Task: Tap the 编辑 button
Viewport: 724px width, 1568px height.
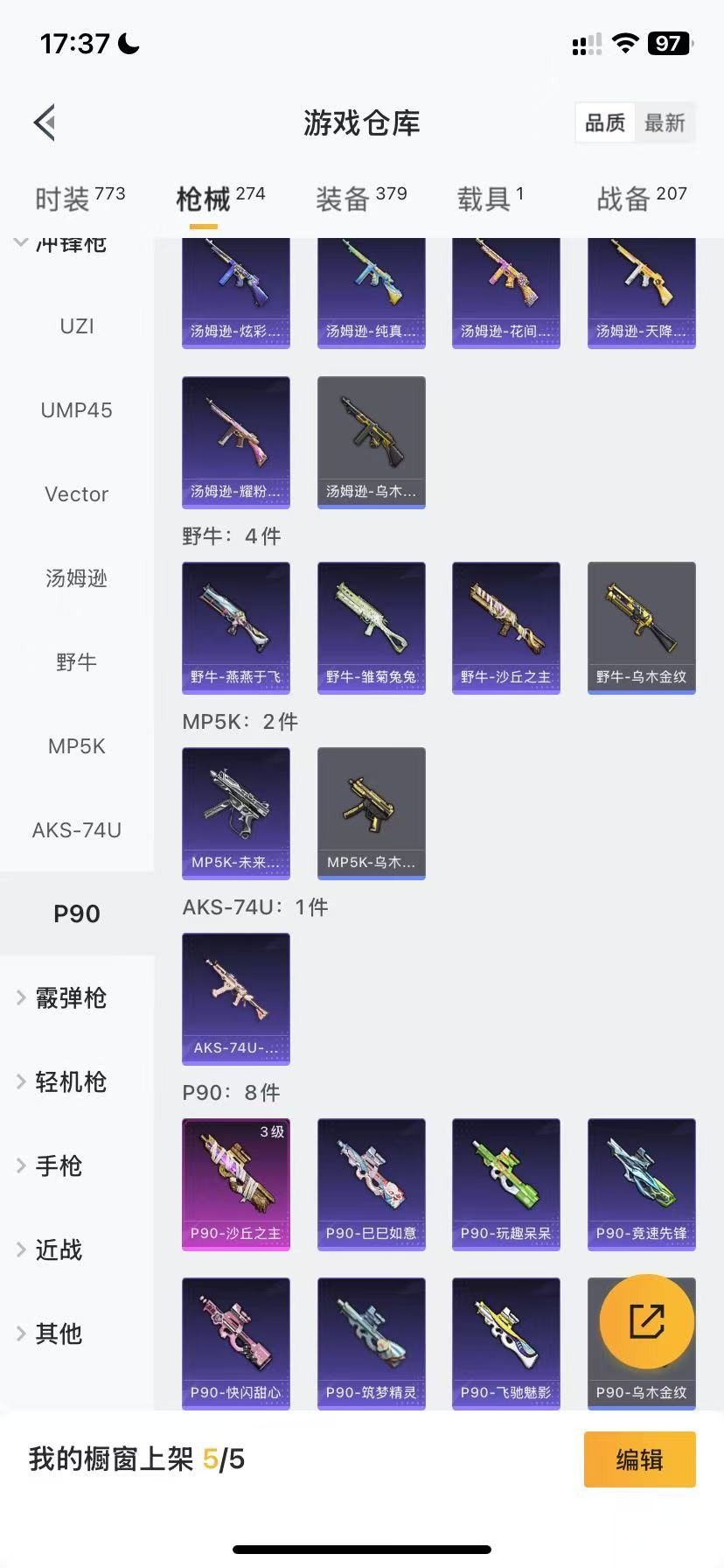Action: [639, 1459]
